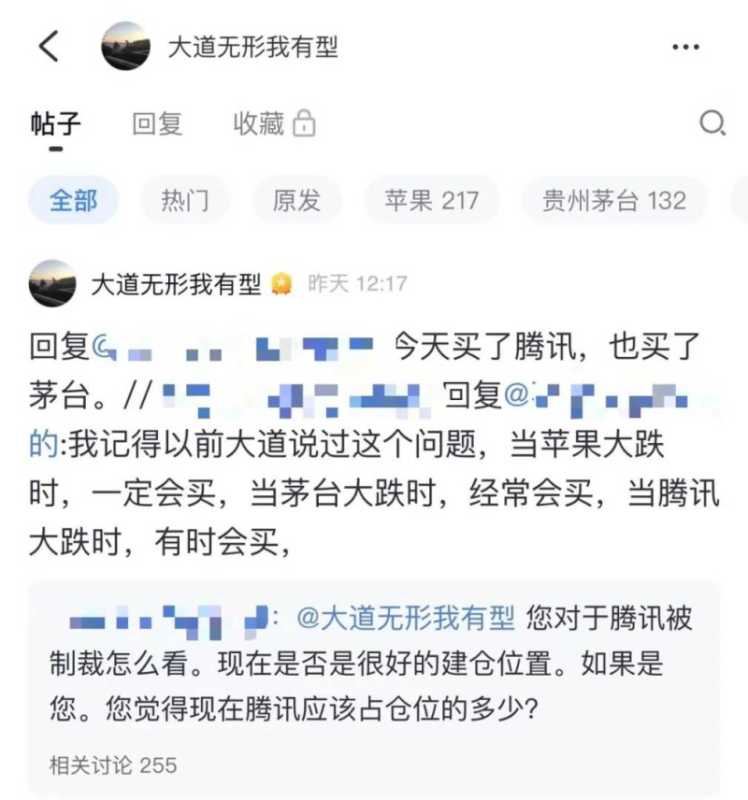
Task: Select the 苹果 217 topic chip
Action: (x=432, y=201)
